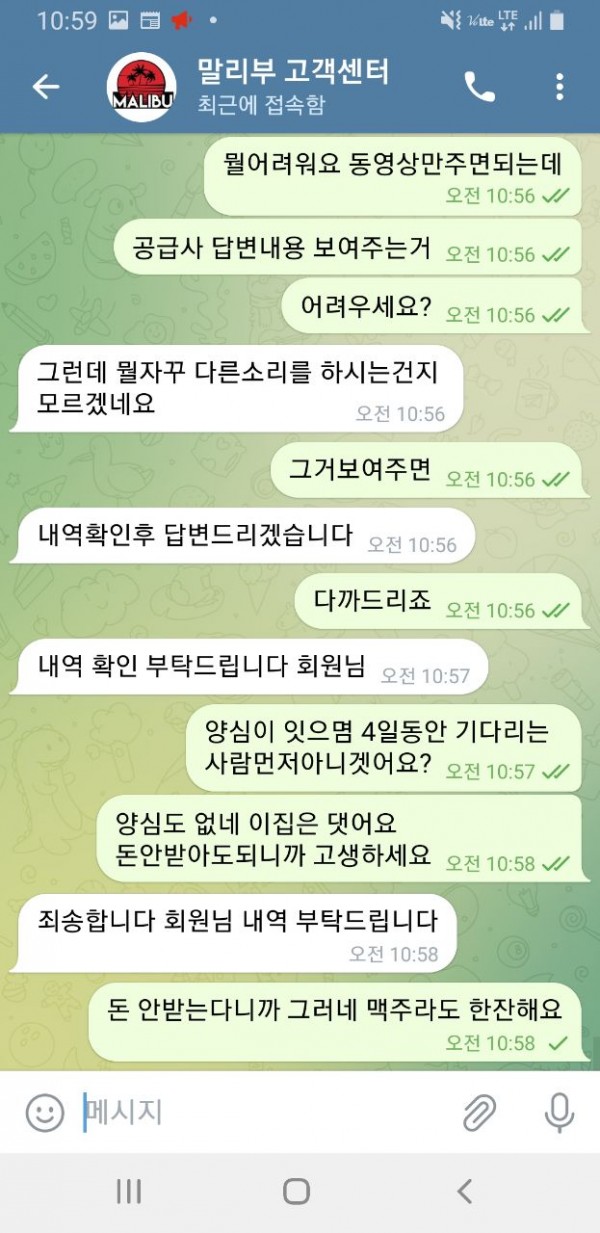Attach a file with the paperclip
This screenshot has height=1233, width=600.
click(x=480, y=1112)
